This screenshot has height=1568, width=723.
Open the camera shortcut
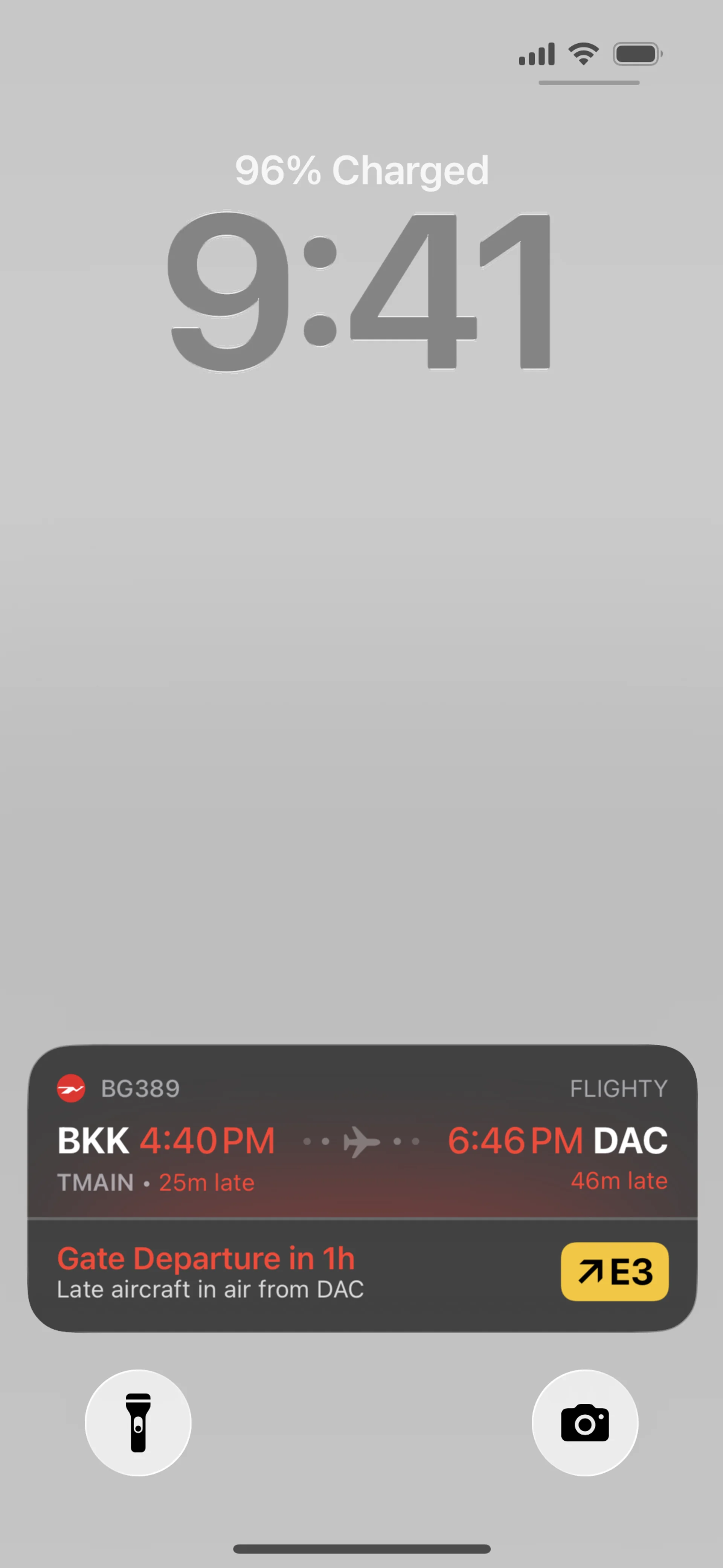tap(584, 1423)
